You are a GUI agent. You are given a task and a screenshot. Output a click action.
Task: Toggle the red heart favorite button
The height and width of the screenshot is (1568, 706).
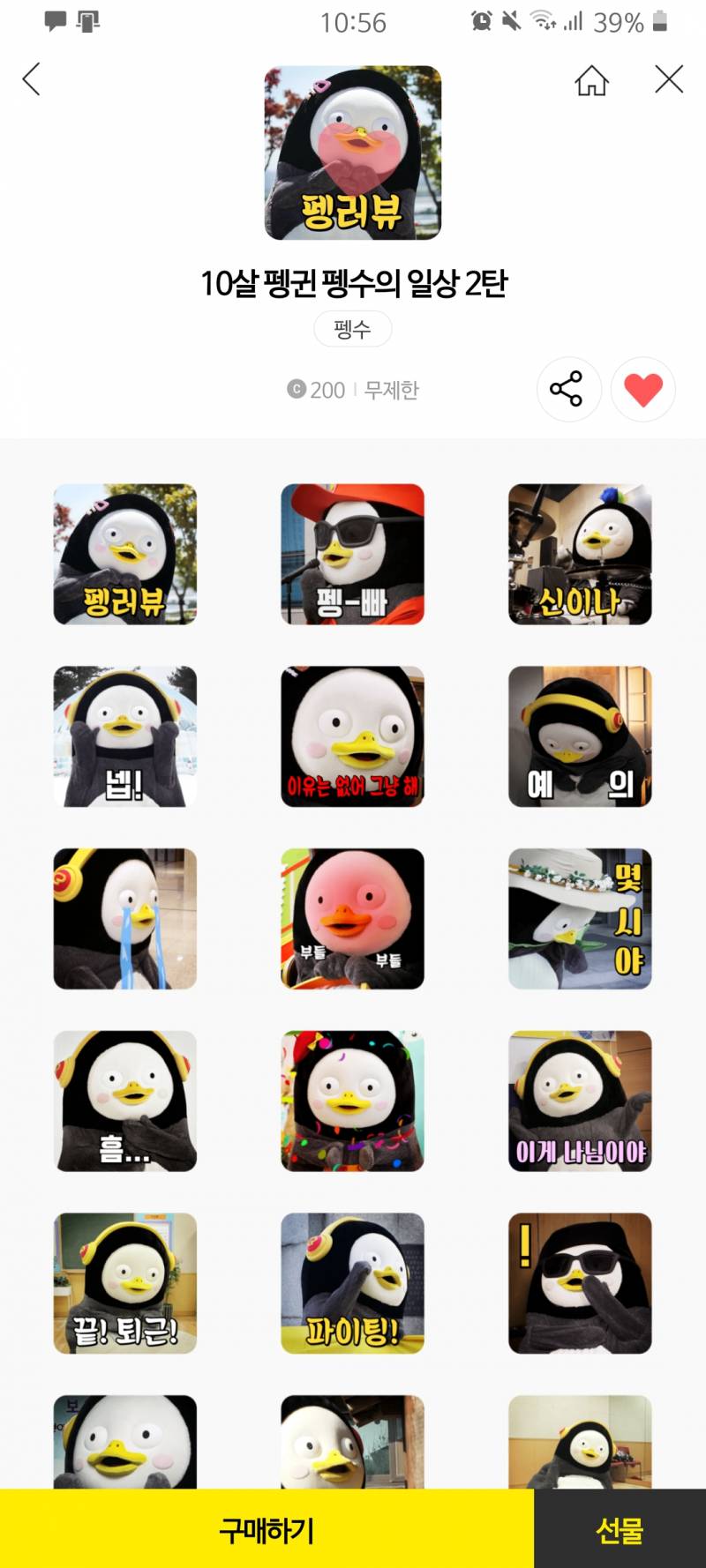[x=643, y=389]
